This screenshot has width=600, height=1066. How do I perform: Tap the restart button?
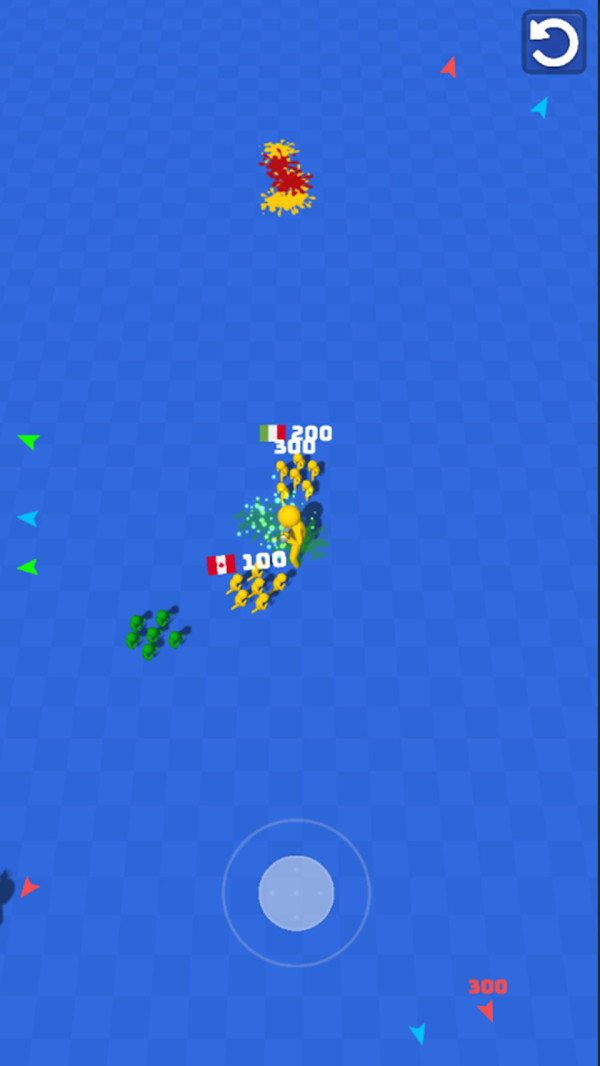(x=553, y=43)
